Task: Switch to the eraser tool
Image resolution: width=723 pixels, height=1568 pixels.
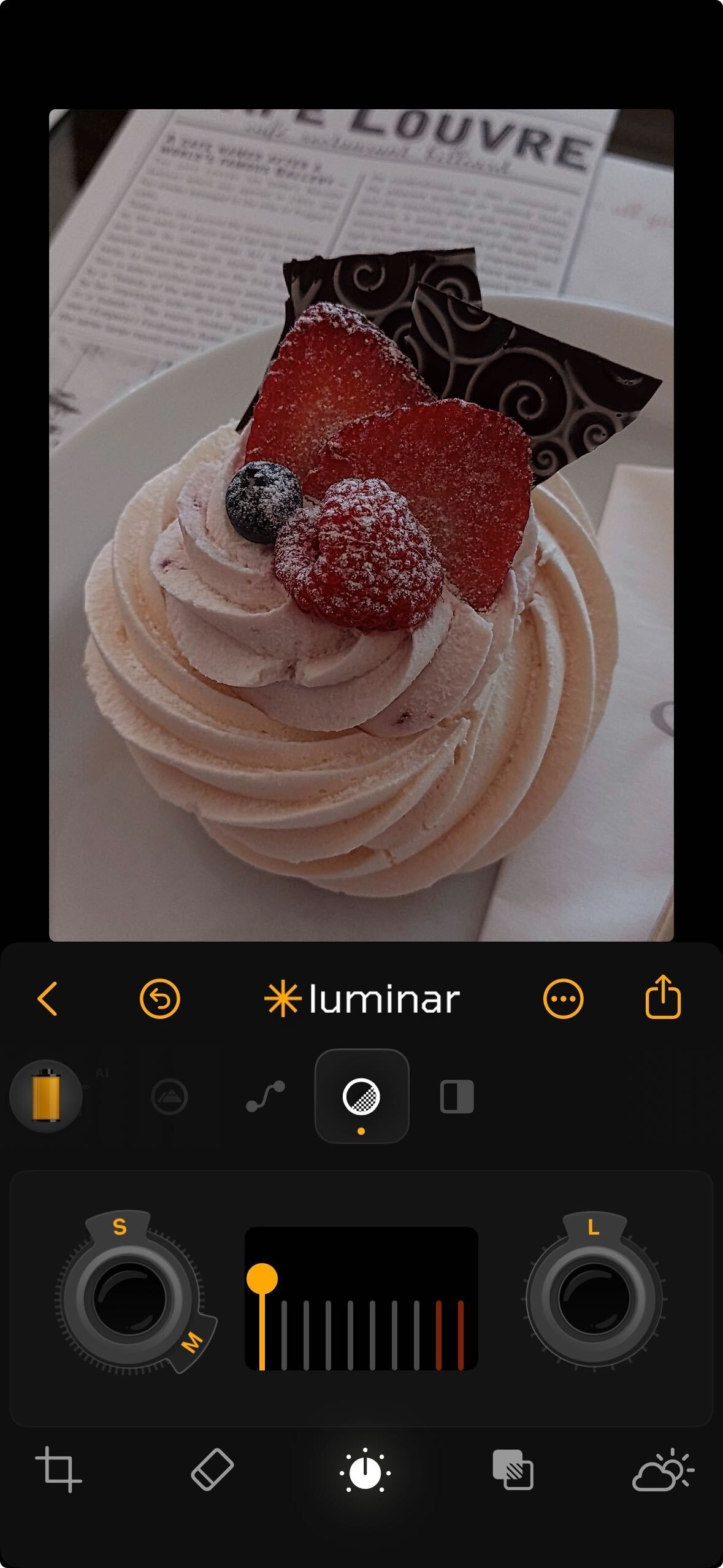Action: tap(212, 1470)
